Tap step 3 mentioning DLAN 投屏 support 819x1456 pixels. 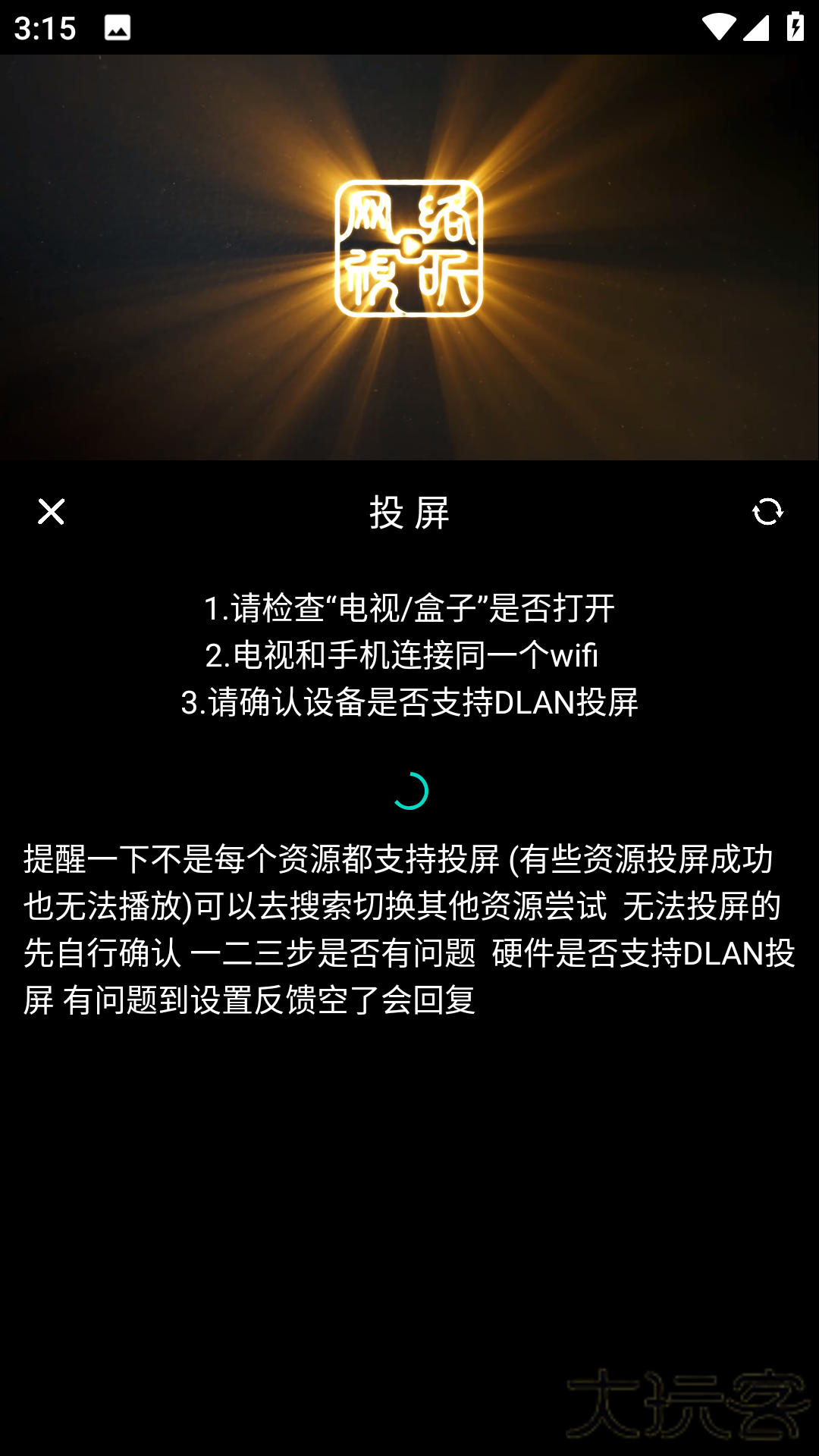click(409, 704)
